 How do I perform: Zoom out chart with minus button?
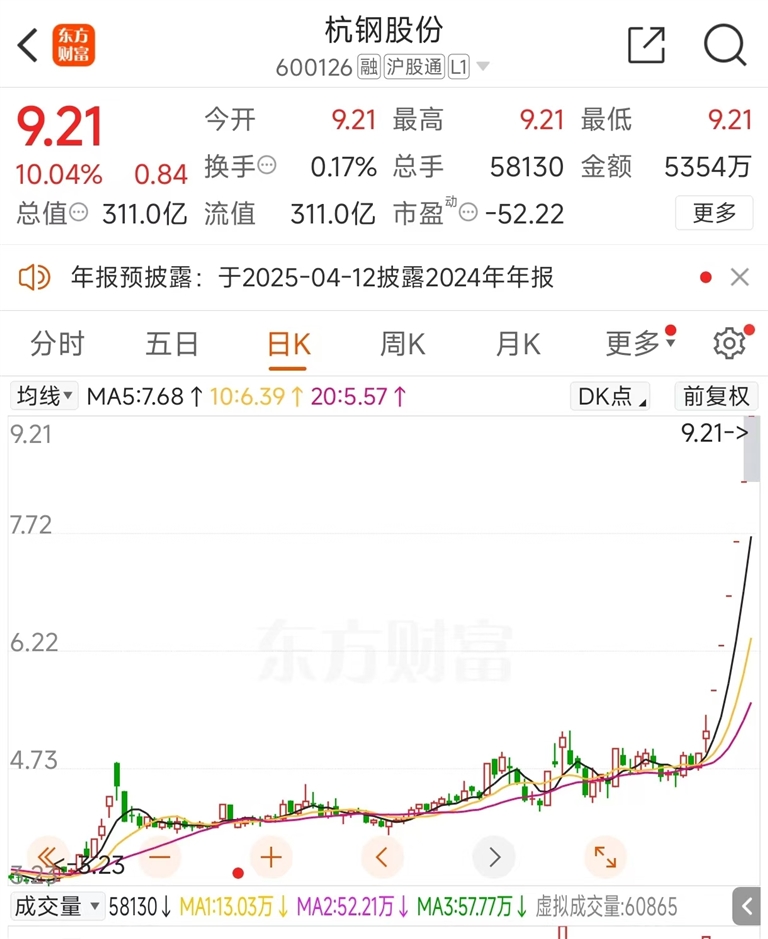pos(161,857)
